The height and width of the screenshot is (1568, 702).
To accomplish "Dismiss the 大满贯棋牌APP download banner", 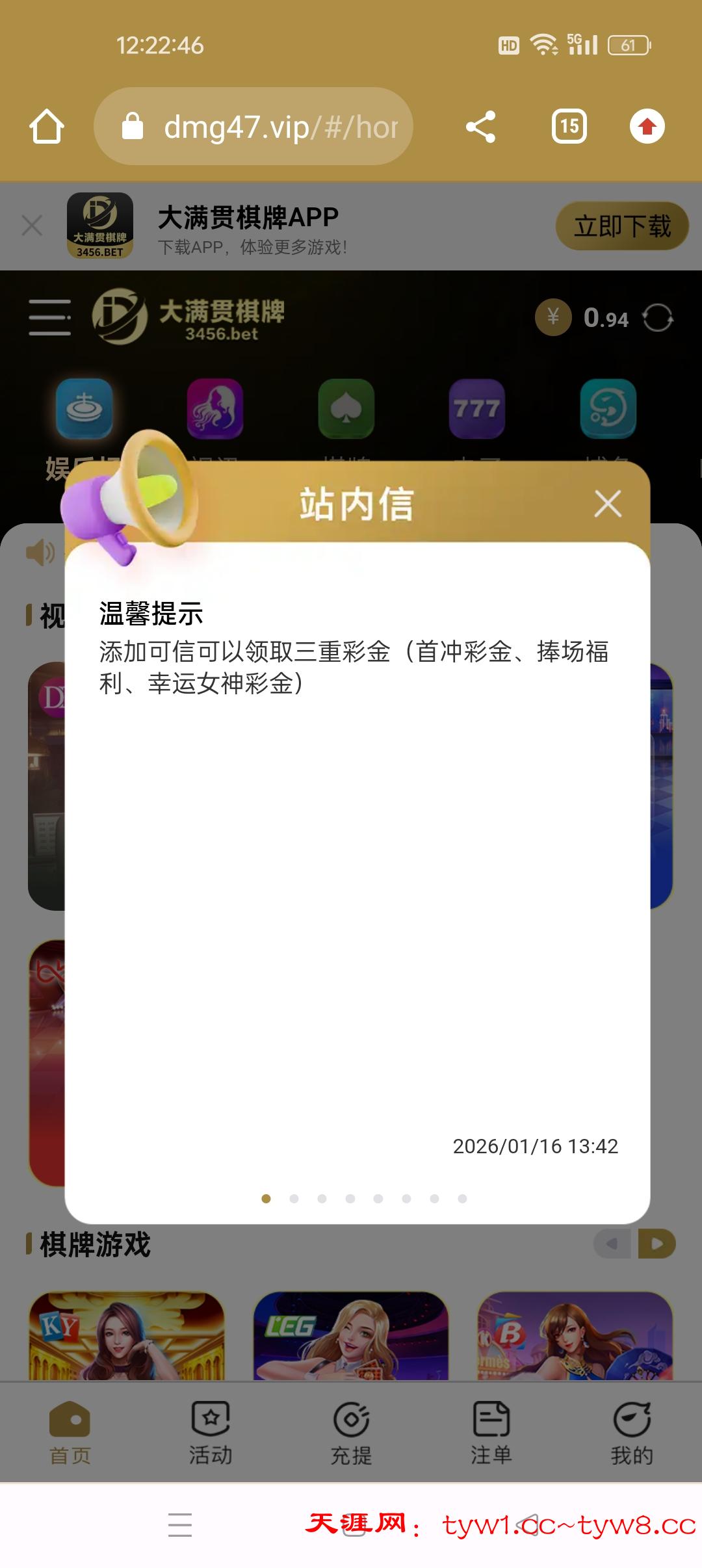I will [x=32, y=226].
